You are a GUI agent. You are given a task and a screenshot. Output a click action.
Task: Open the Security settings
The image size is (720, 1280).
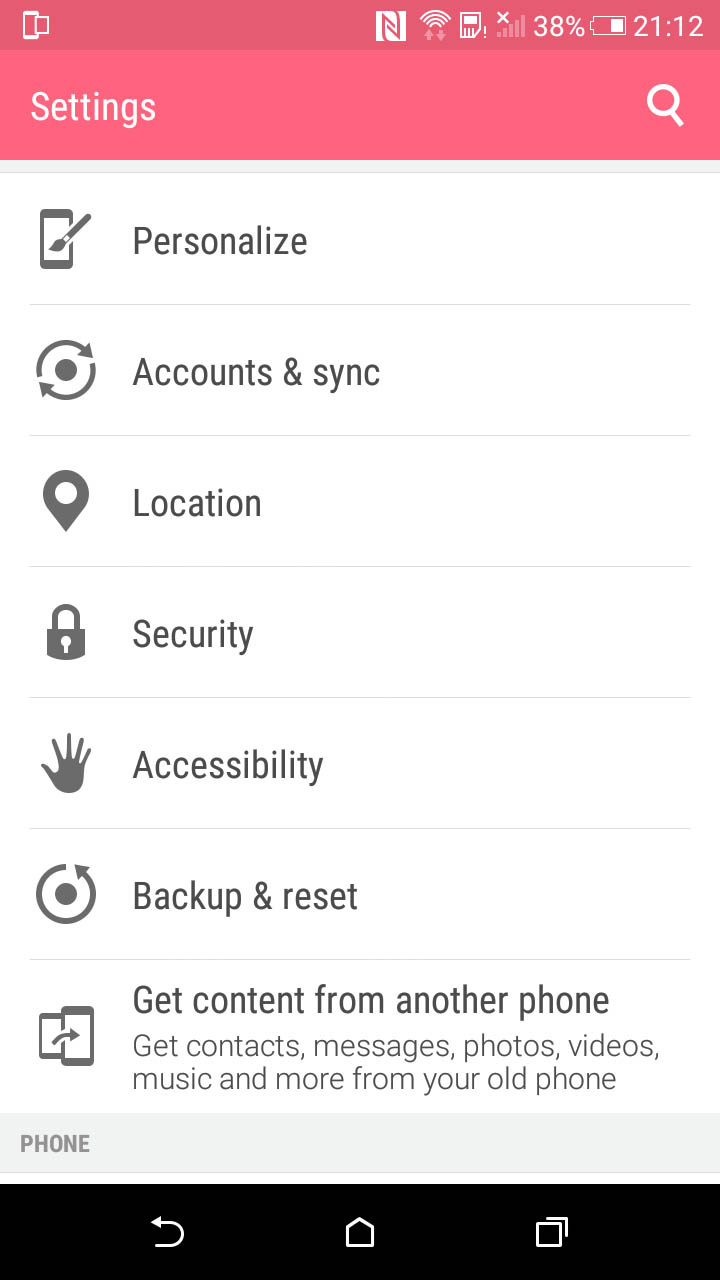click(360, 633)
